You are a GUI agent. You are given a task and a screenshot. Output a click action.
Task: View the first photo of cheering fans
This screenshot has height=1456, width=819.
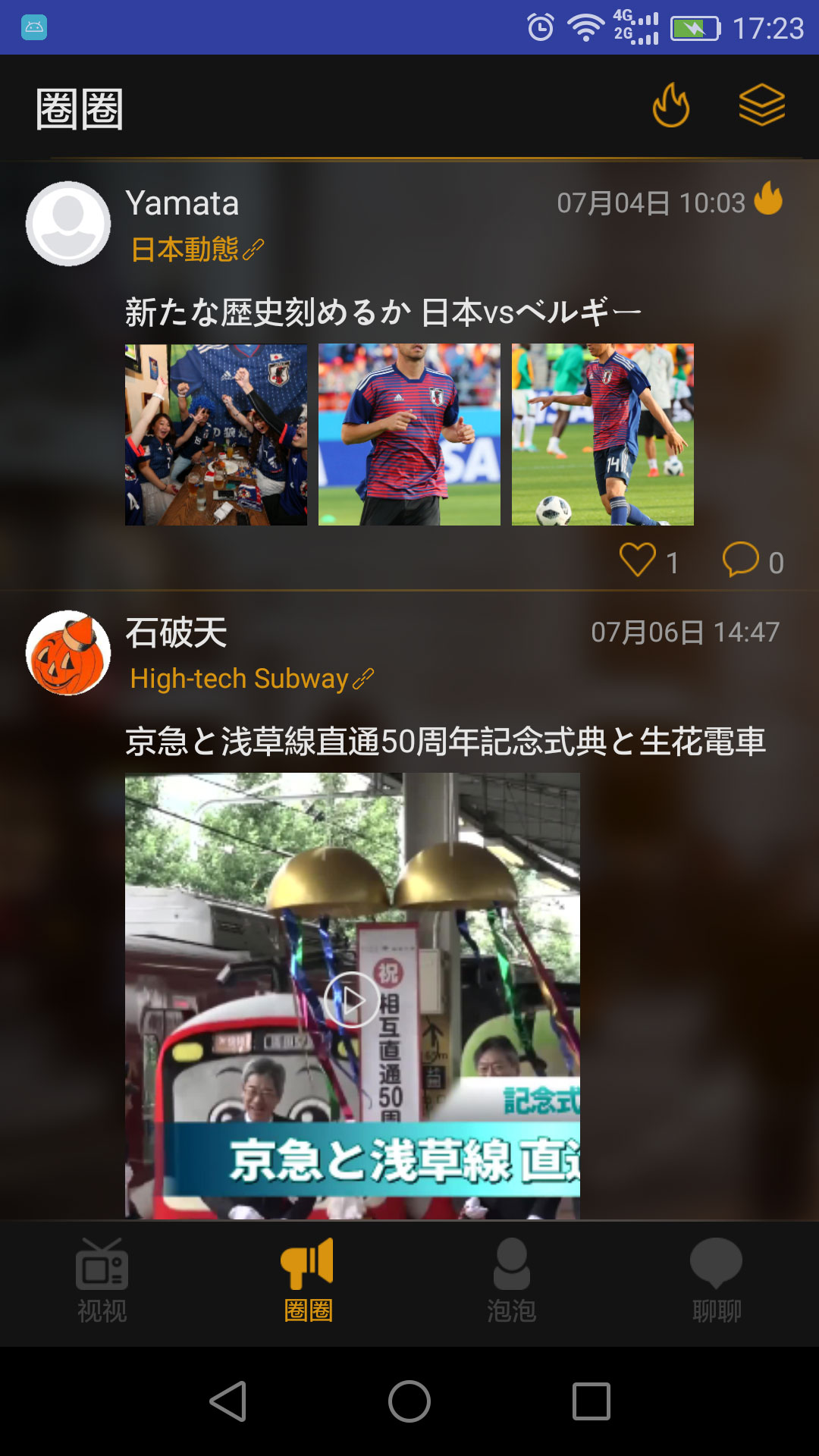coord(216,435)
